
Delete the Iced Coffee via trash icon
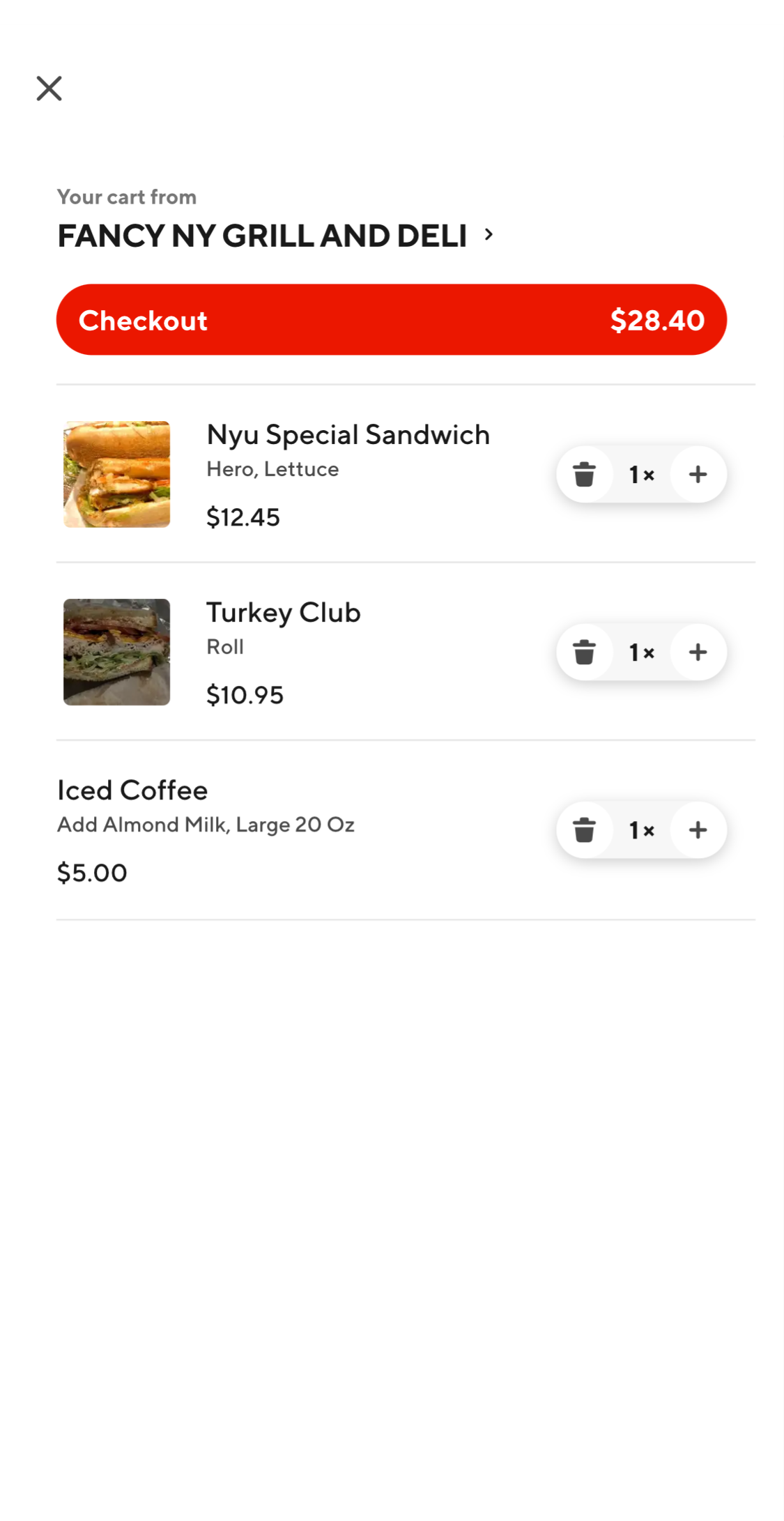click(x=584, y=830)
